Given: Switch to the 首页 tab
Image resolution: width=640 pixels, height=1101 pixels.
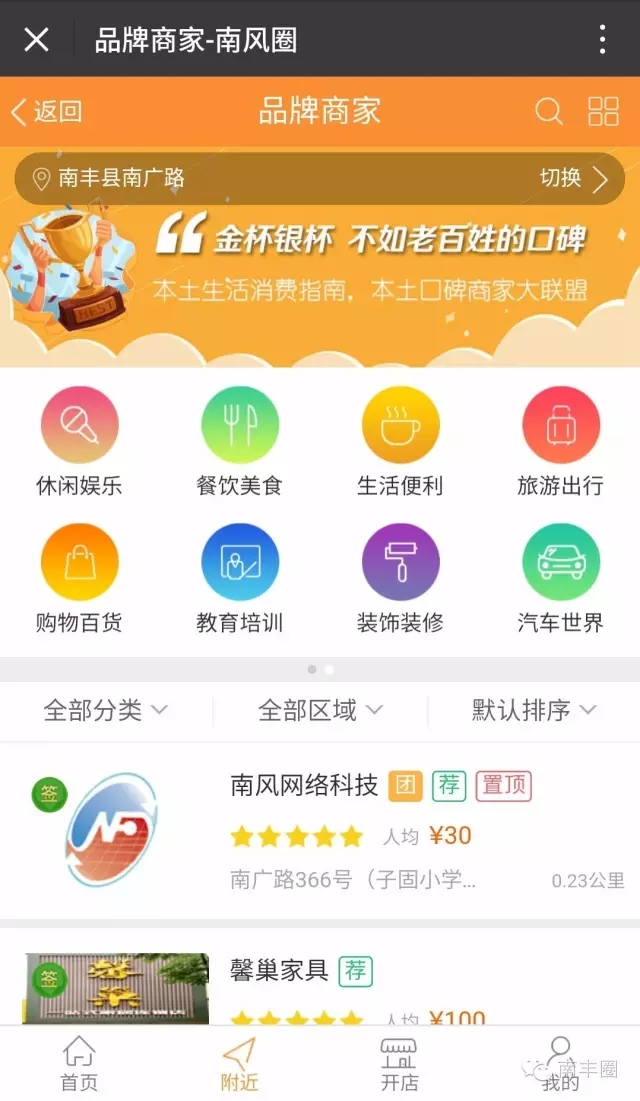Looking at the screenshot, I should click(x=79, y=1064).
